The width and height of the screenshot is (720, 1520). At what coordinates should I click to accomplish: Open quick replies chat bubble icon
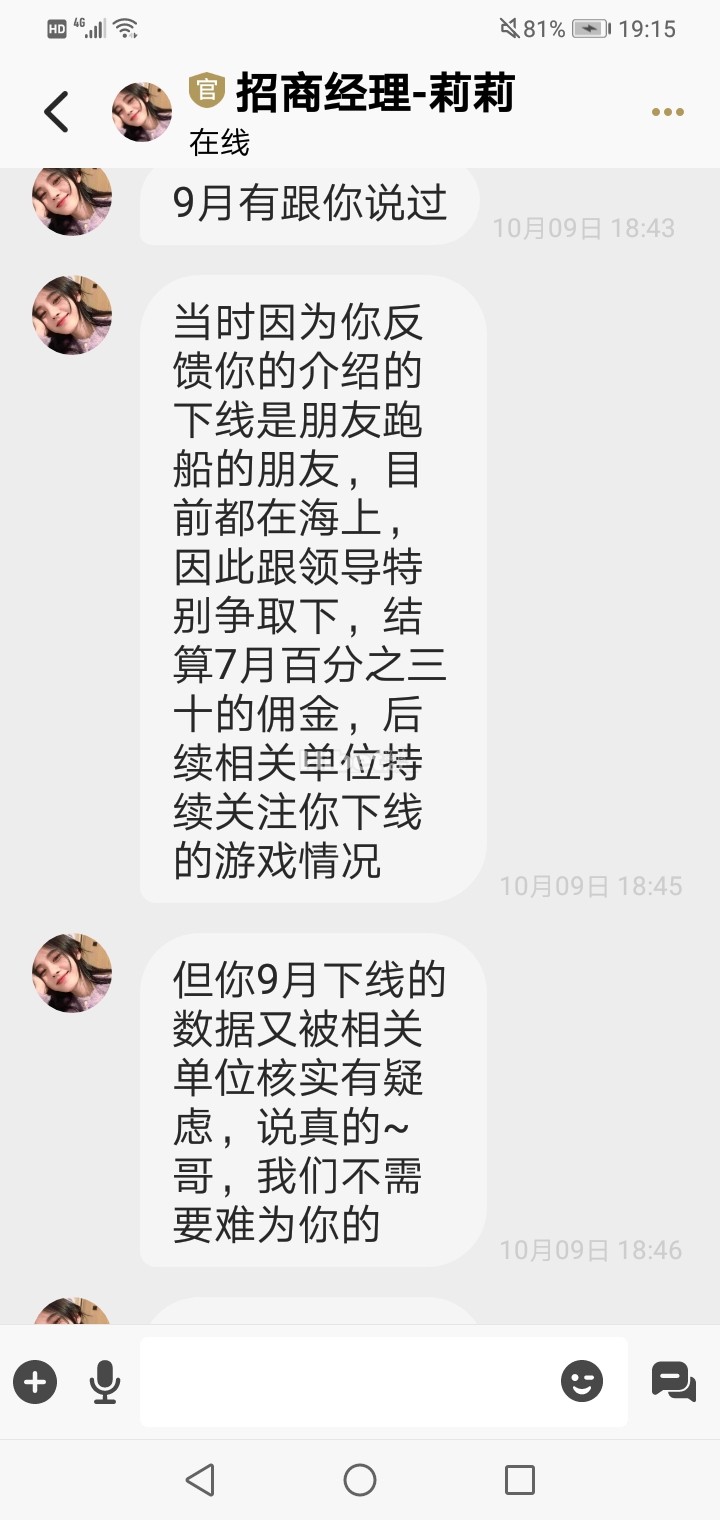point(673,1382)
